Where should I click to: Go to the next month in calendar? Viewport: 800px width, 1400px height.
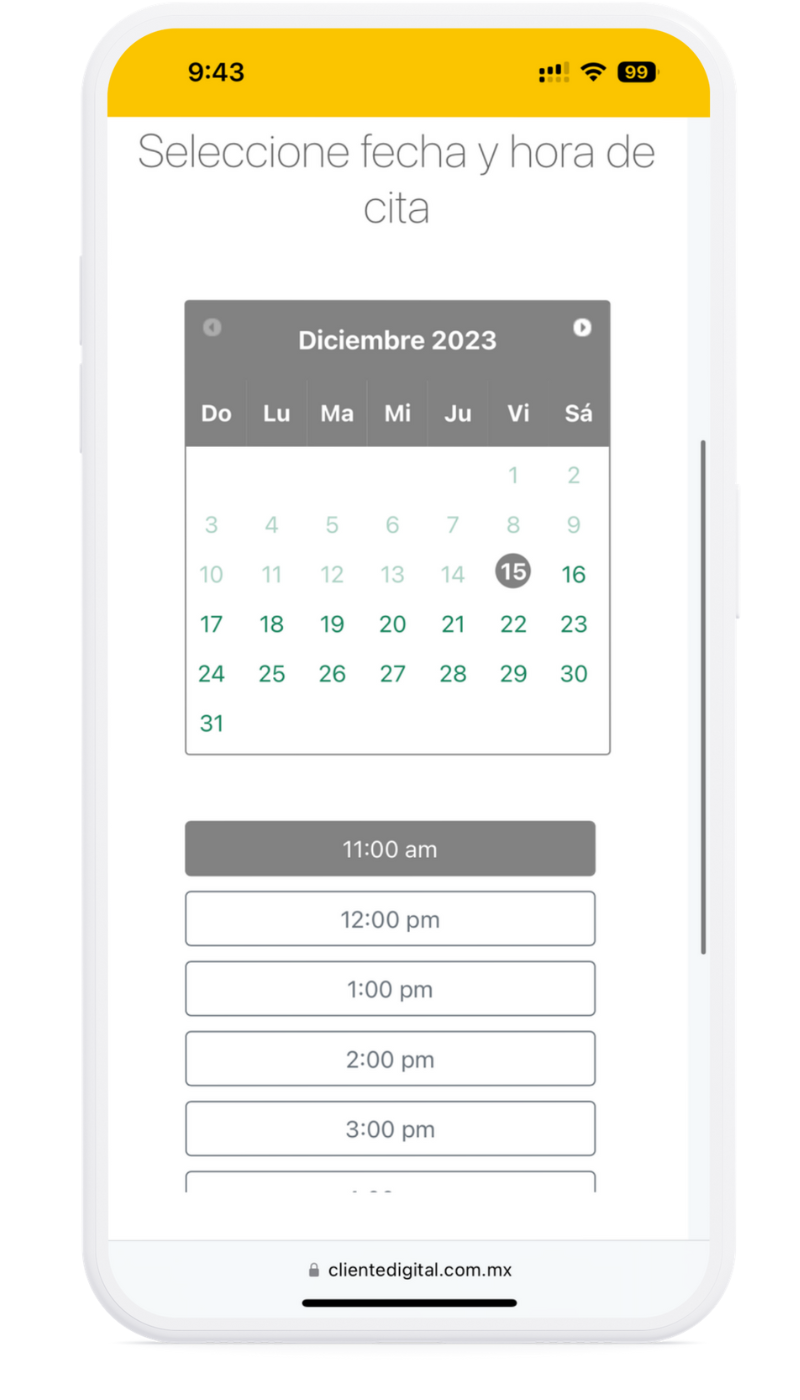[x=582, y=328]
